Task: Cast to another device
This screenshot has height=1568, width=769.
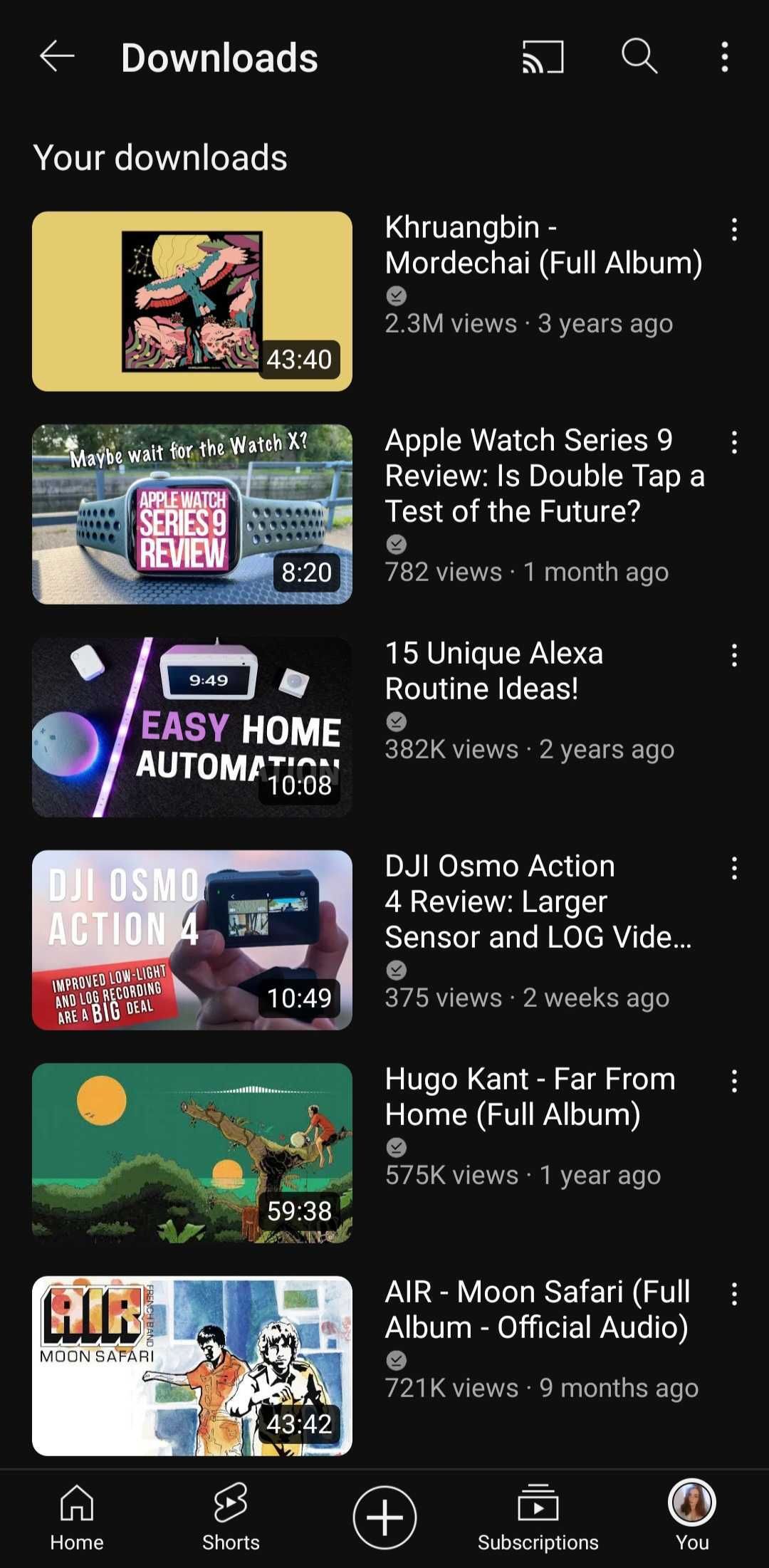Action: coord(541,57)
